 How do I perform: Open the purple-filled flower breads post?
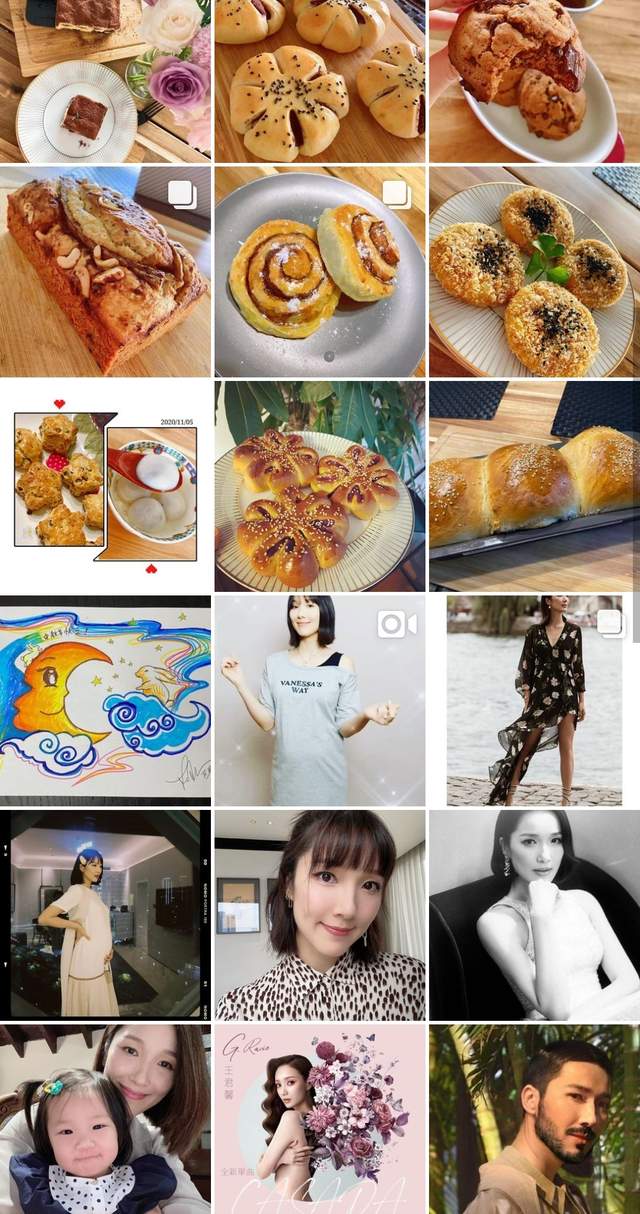(x=320, y=486)
